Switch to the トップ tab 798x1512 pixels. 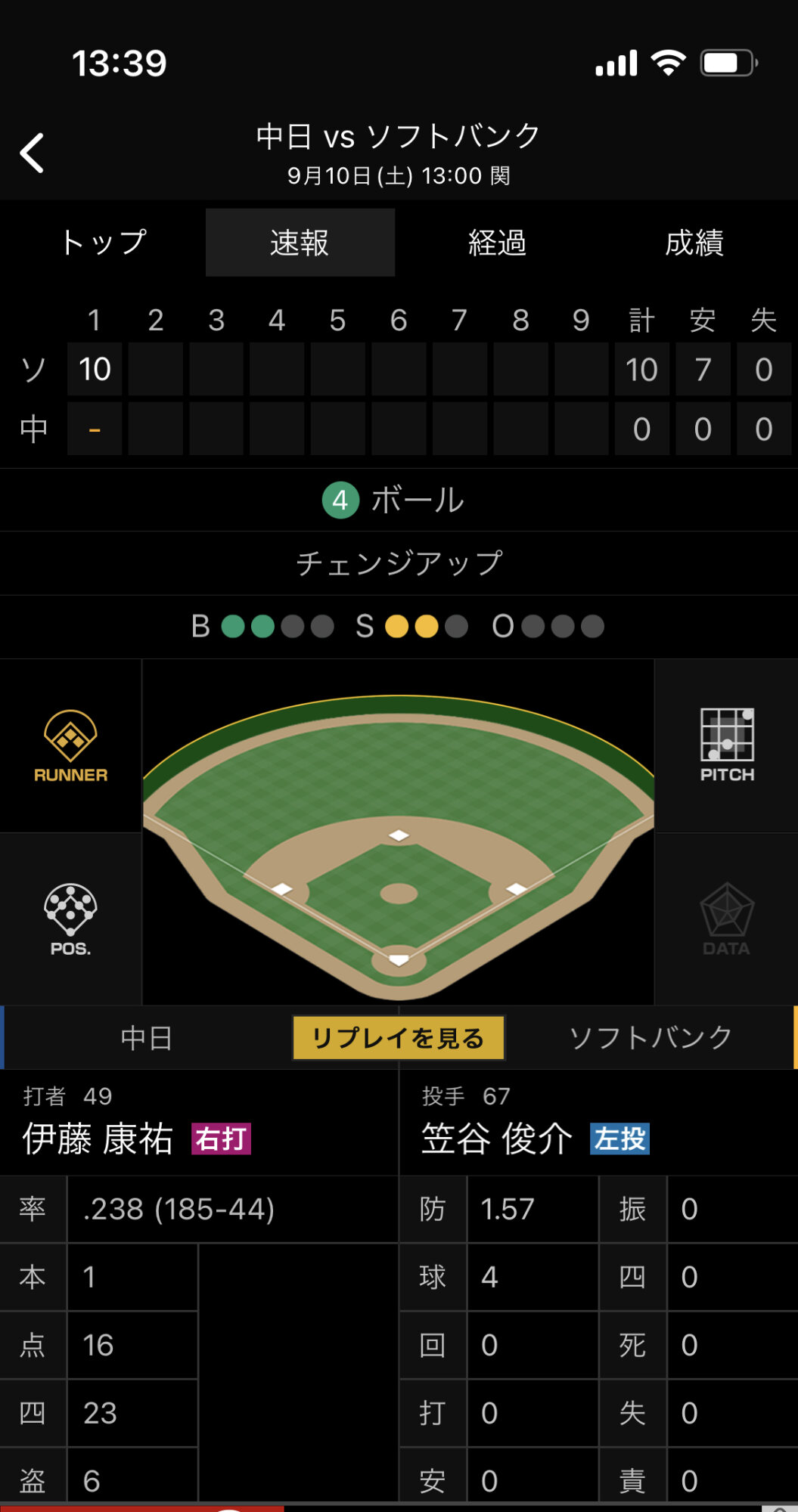pos(104,243)
